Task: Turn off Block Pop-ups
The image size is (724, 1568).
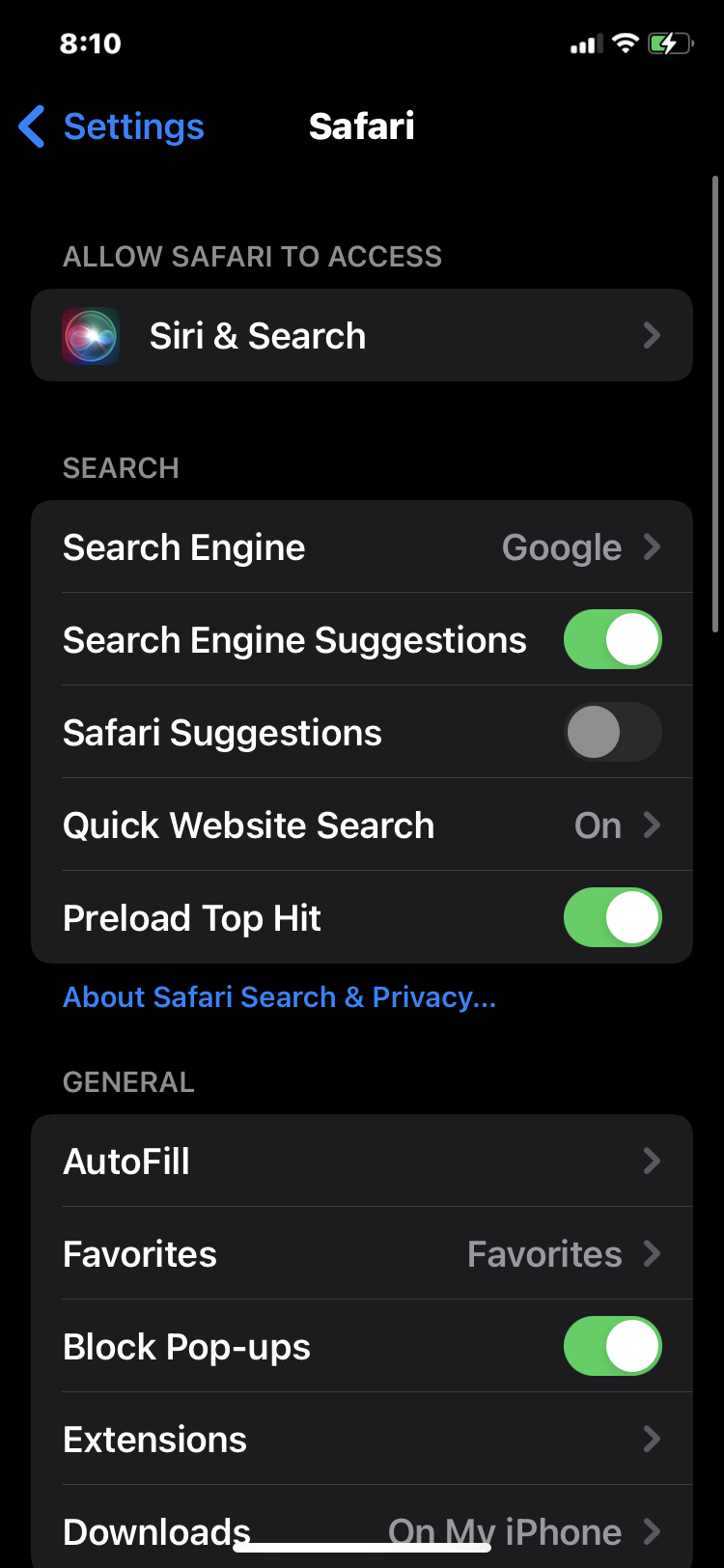Action: point(613,1346)
